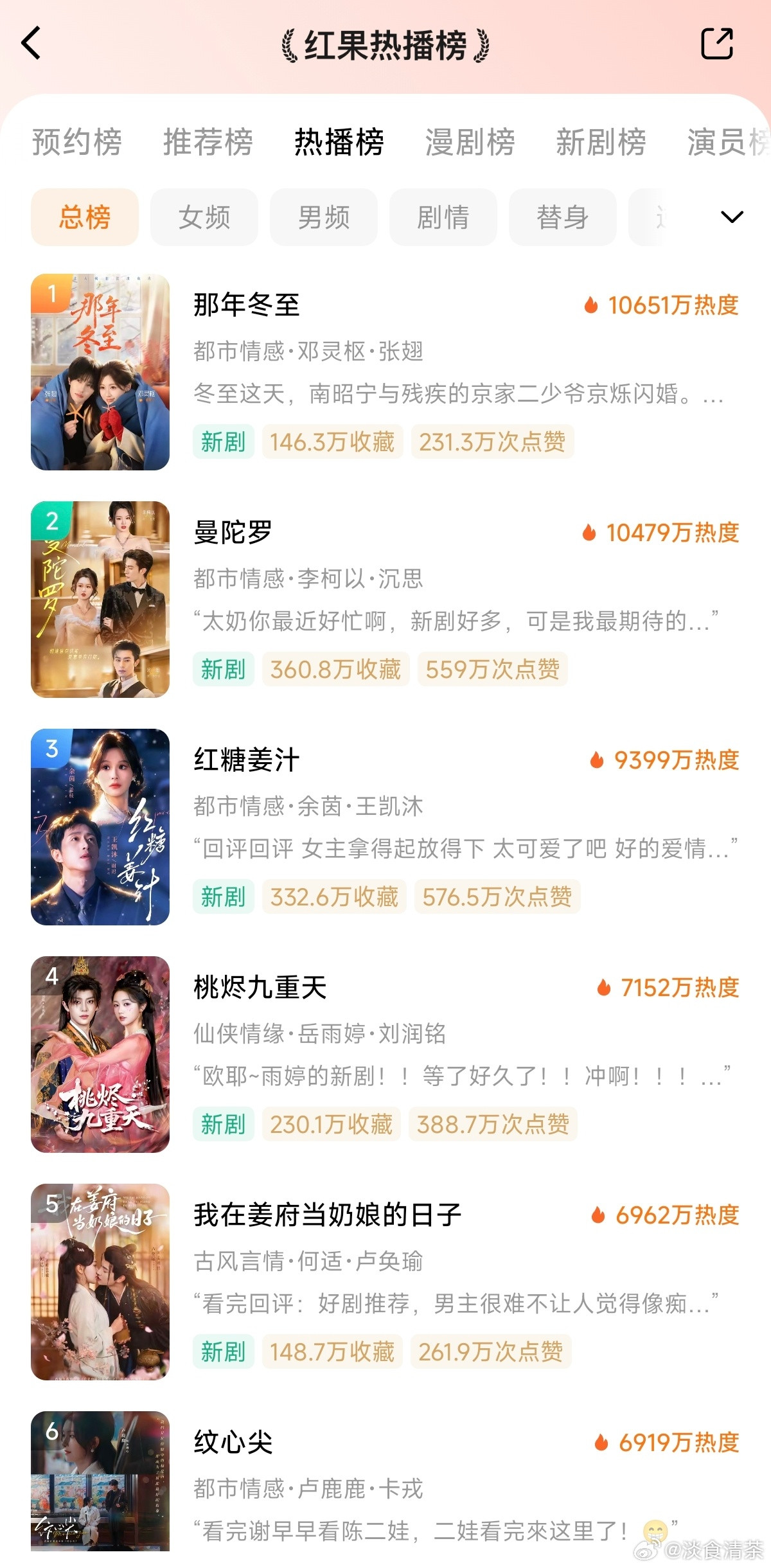Enable the 男频 filter
Viewport: 771px width, 1568px height.
(323, 217)
